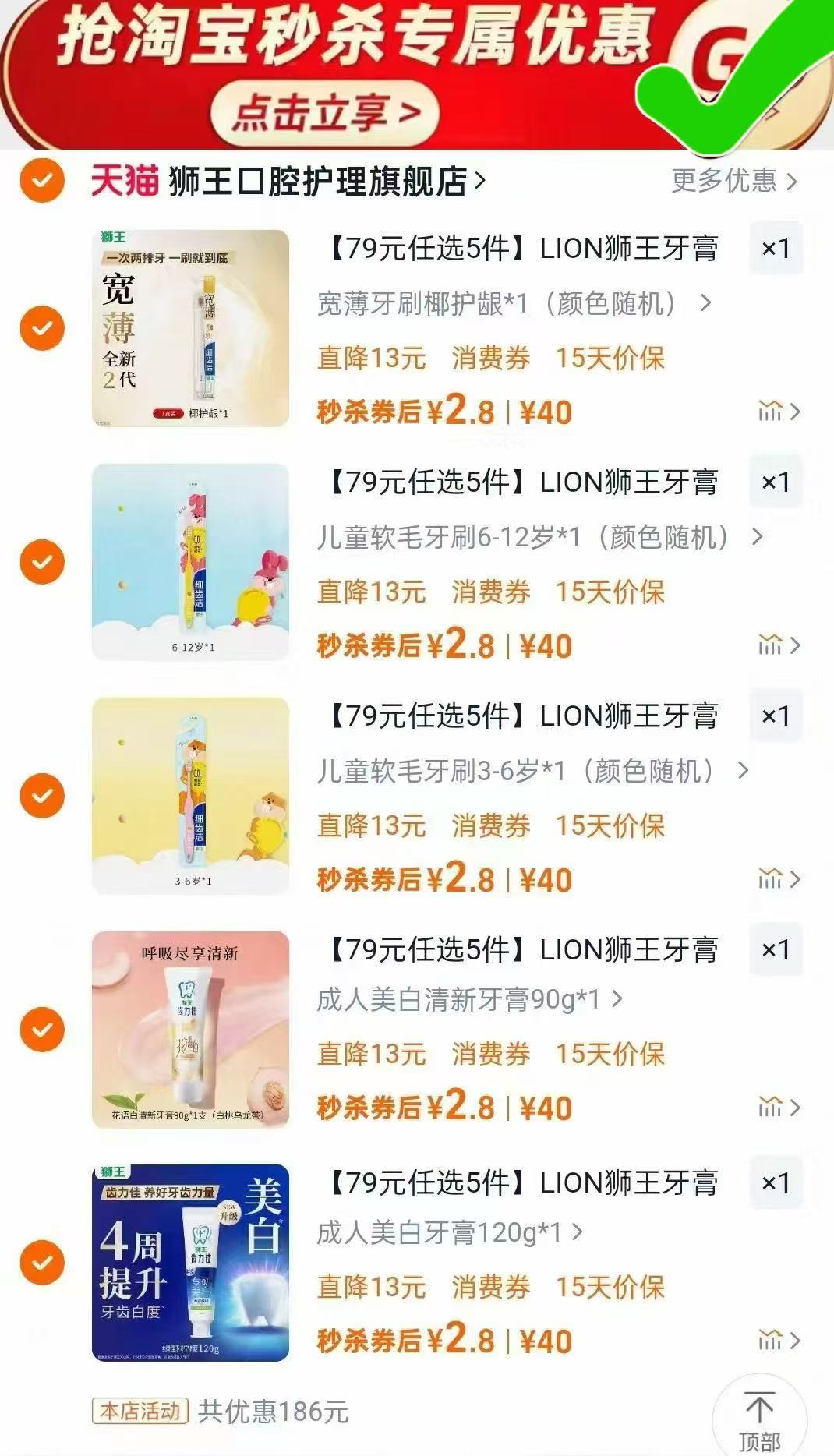Screen dimensions: 834x1456
Task: Open price trend icon beside 成人美白清新牙膏90g
Action: [x=771, y=1105]
